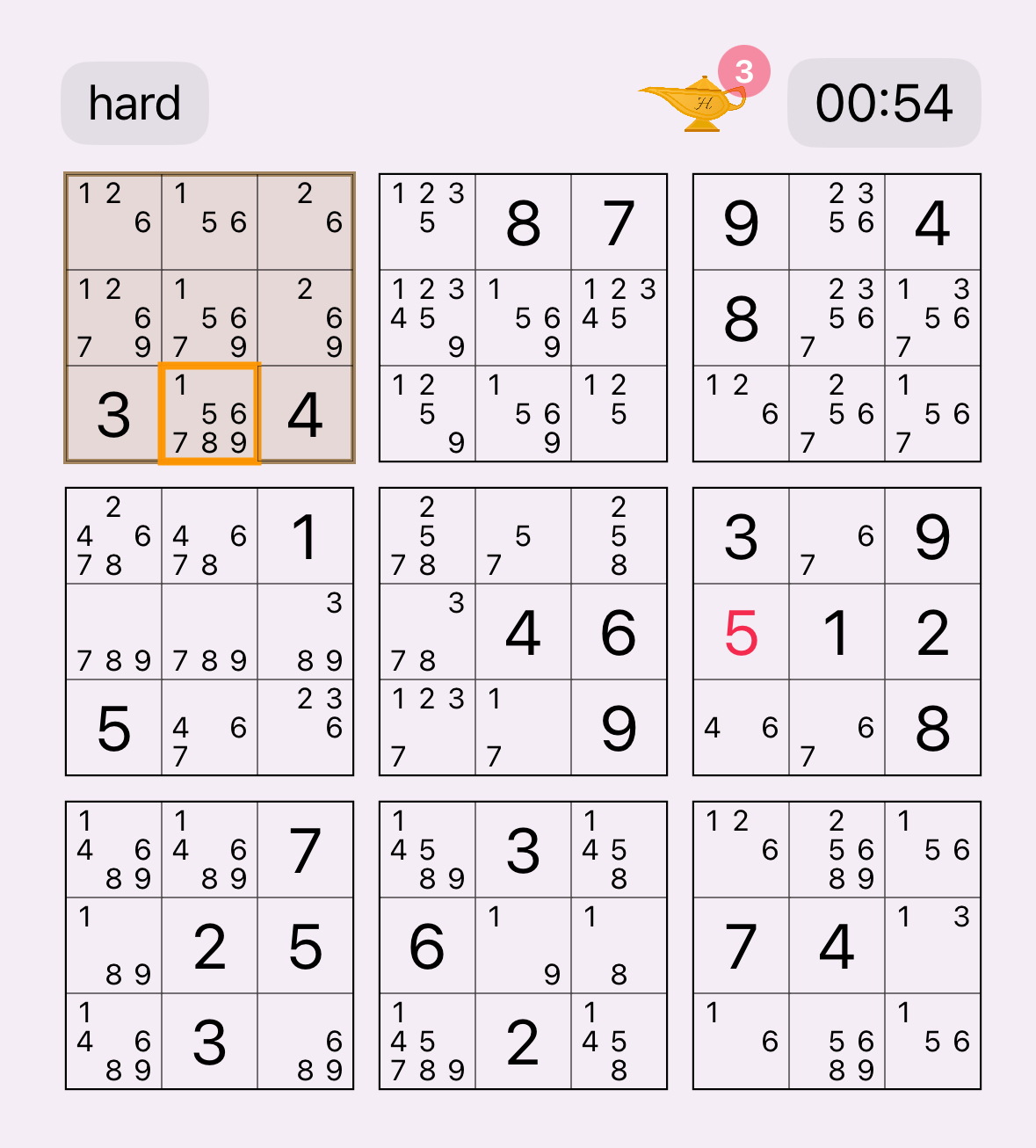Select the cell showing 3 in the top-left box
Viewport: 1036px width, 1148px height.
pyautogui.click(x=112, y=413)
